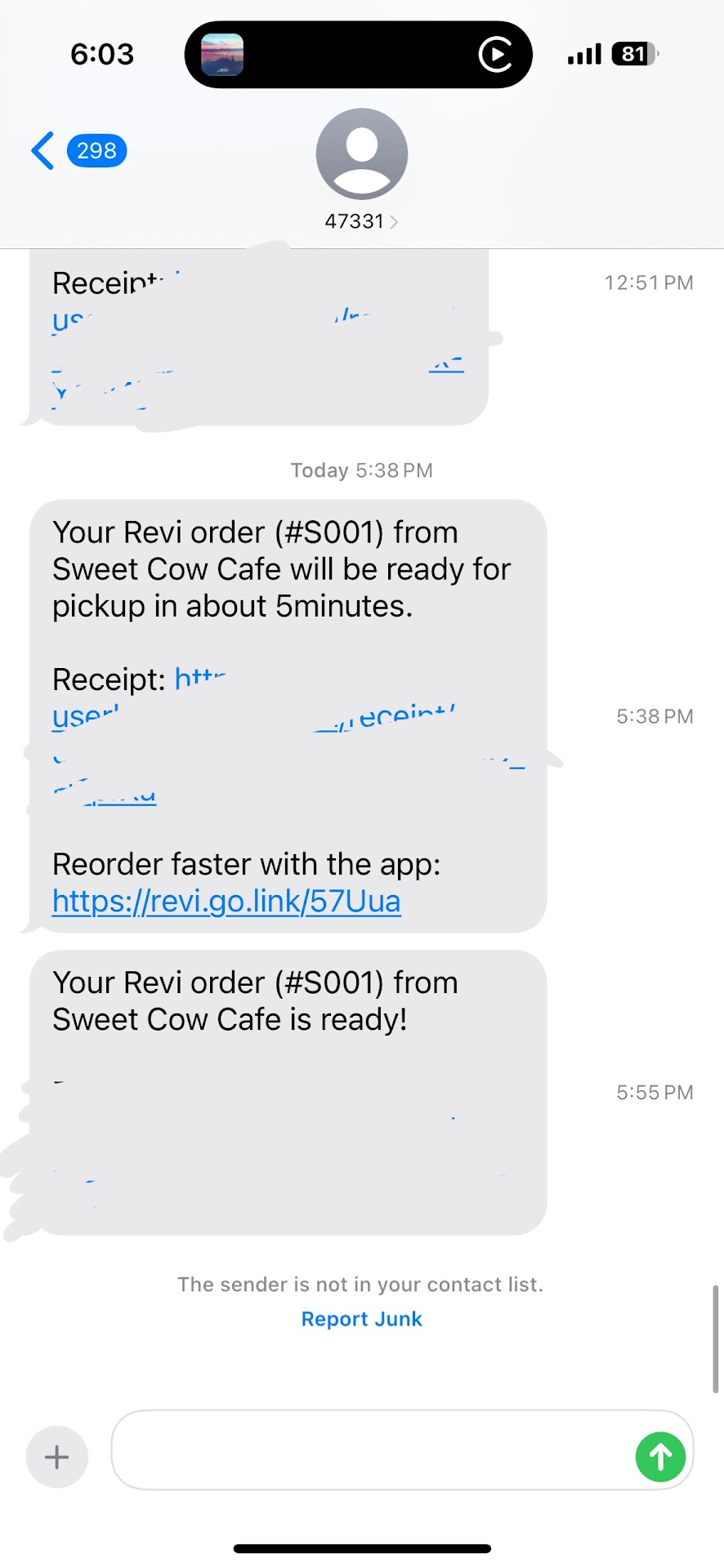Open the Dynamic Island now-playing activity

[x=358, y=55]
